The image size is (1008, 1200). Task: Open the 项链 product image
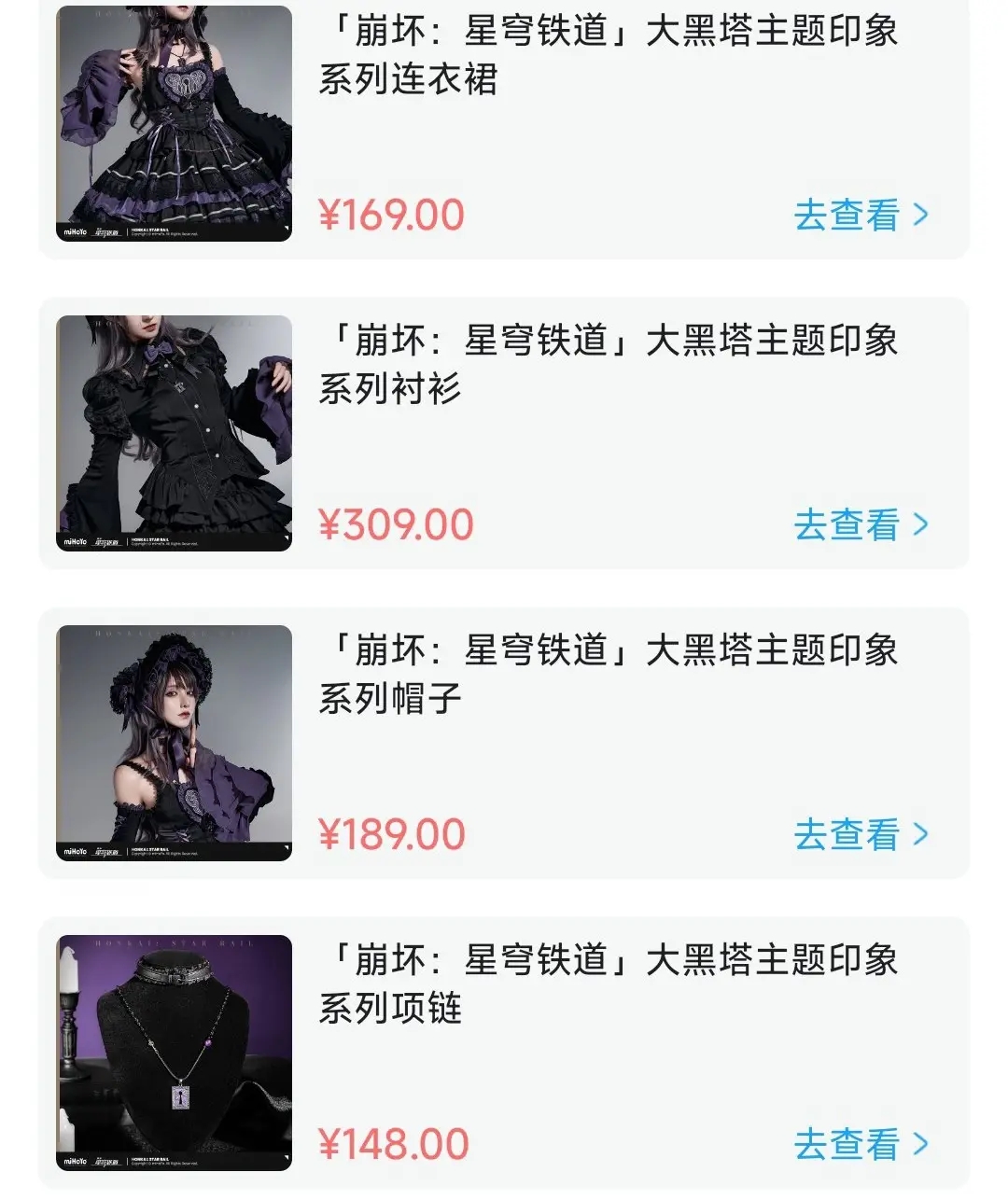coord(175,1053)
